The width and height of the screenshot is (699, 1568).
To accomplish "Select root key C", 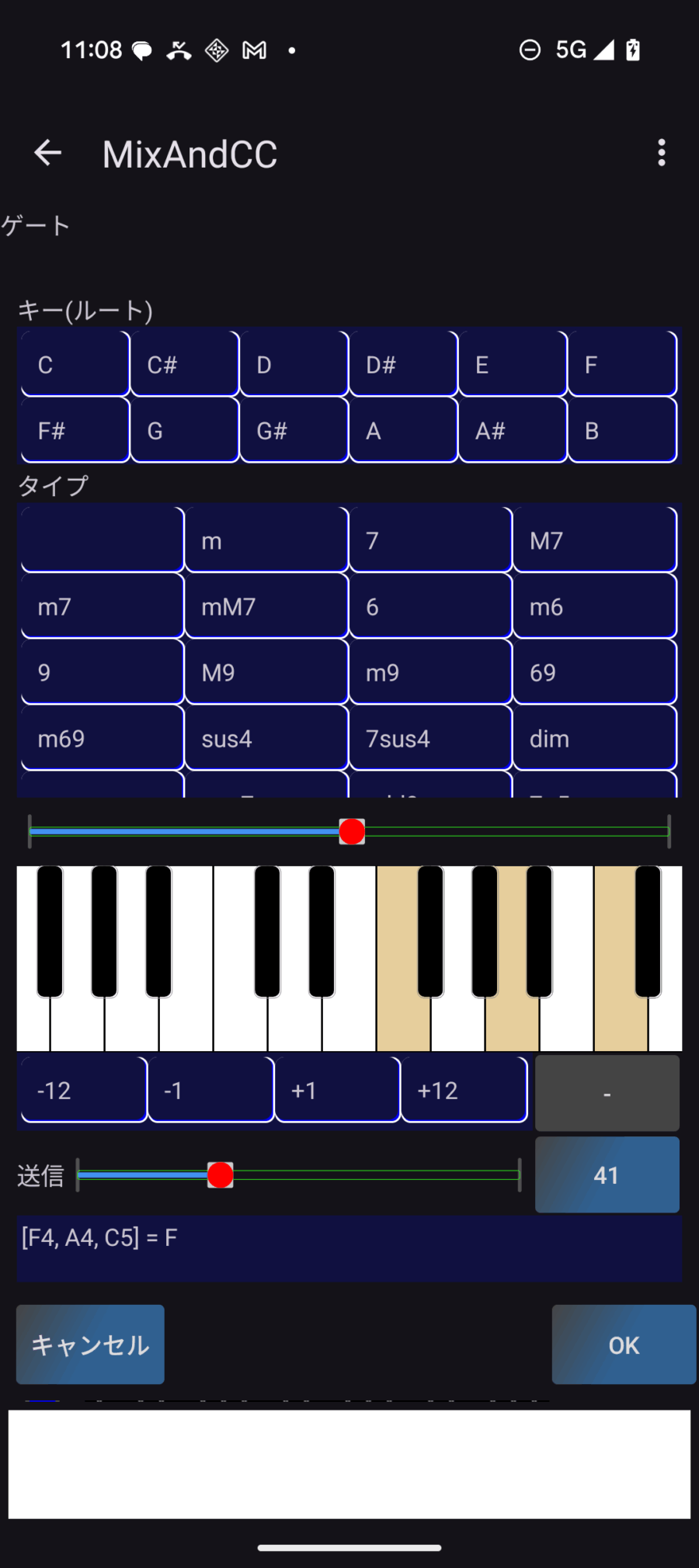I will [x=74, y=363].
